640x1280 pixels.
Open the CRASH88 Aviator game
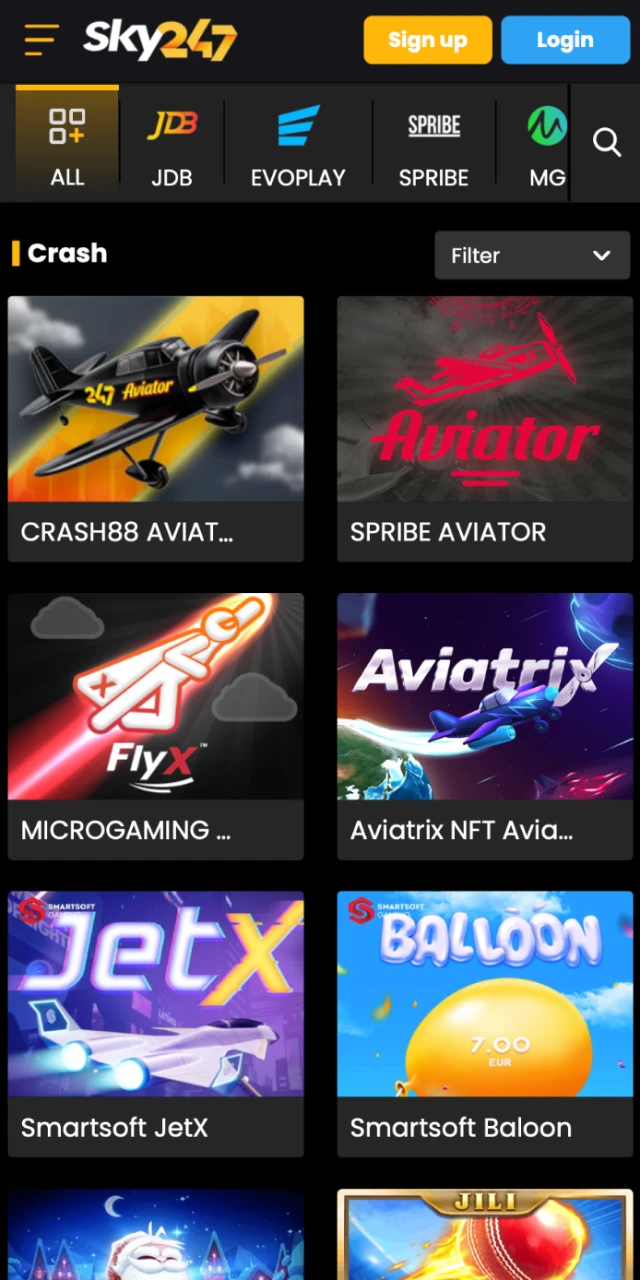coord(156,428)
